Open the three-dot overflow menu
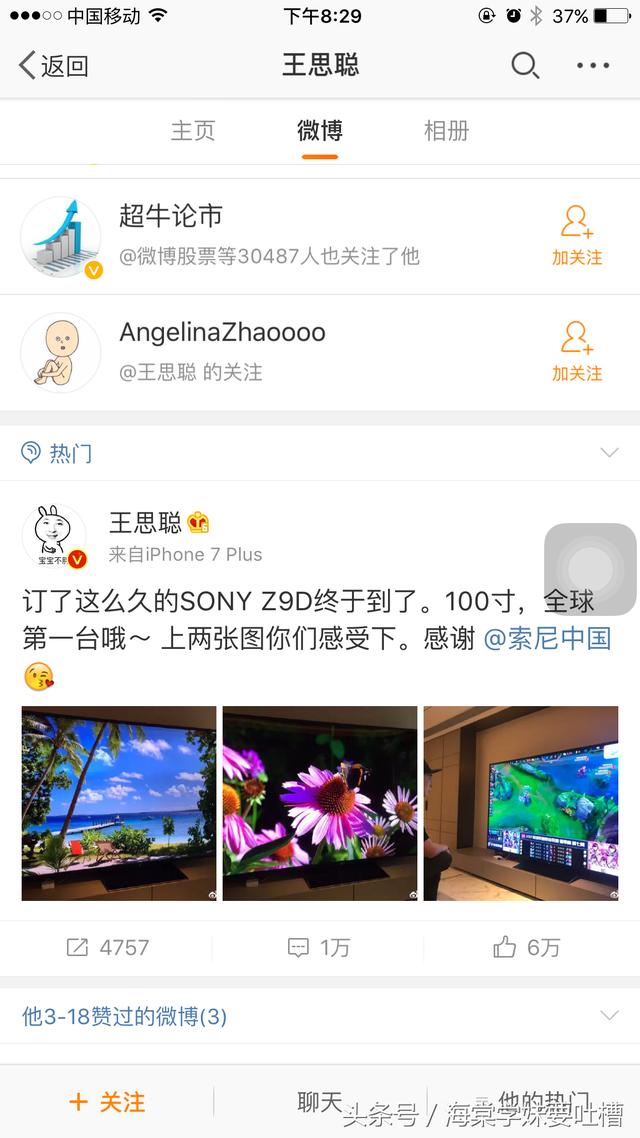 click(593, 66)
